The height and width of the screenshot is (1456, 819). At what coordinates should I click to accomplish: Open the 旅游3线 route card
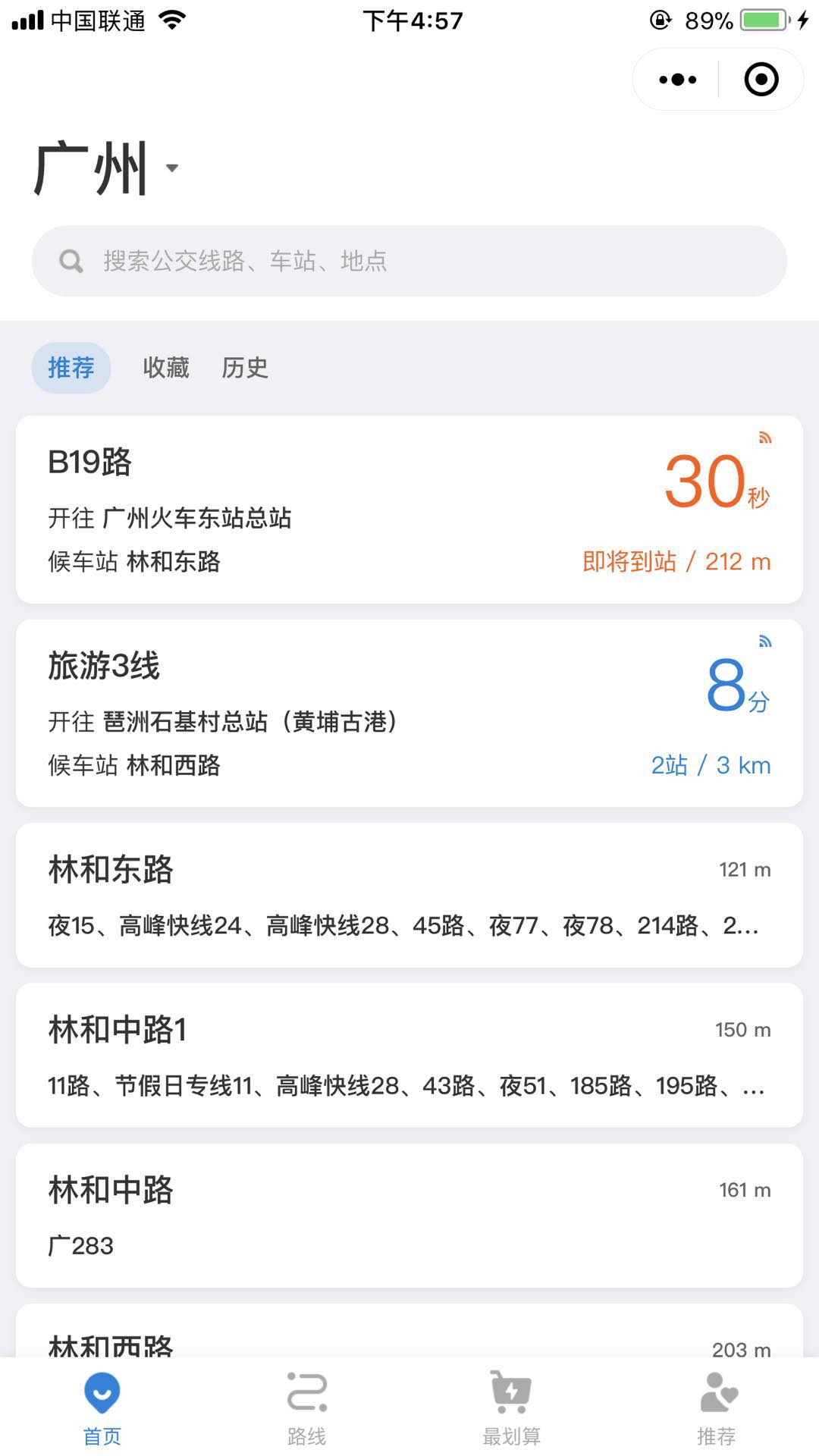point(409,713)
